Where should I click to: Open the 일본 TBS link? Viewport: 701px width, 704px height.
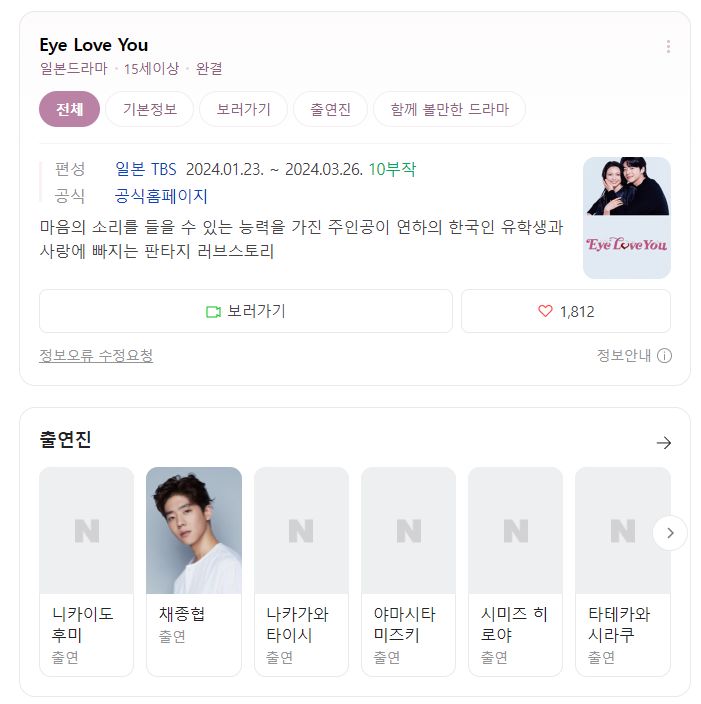(146, 169)
